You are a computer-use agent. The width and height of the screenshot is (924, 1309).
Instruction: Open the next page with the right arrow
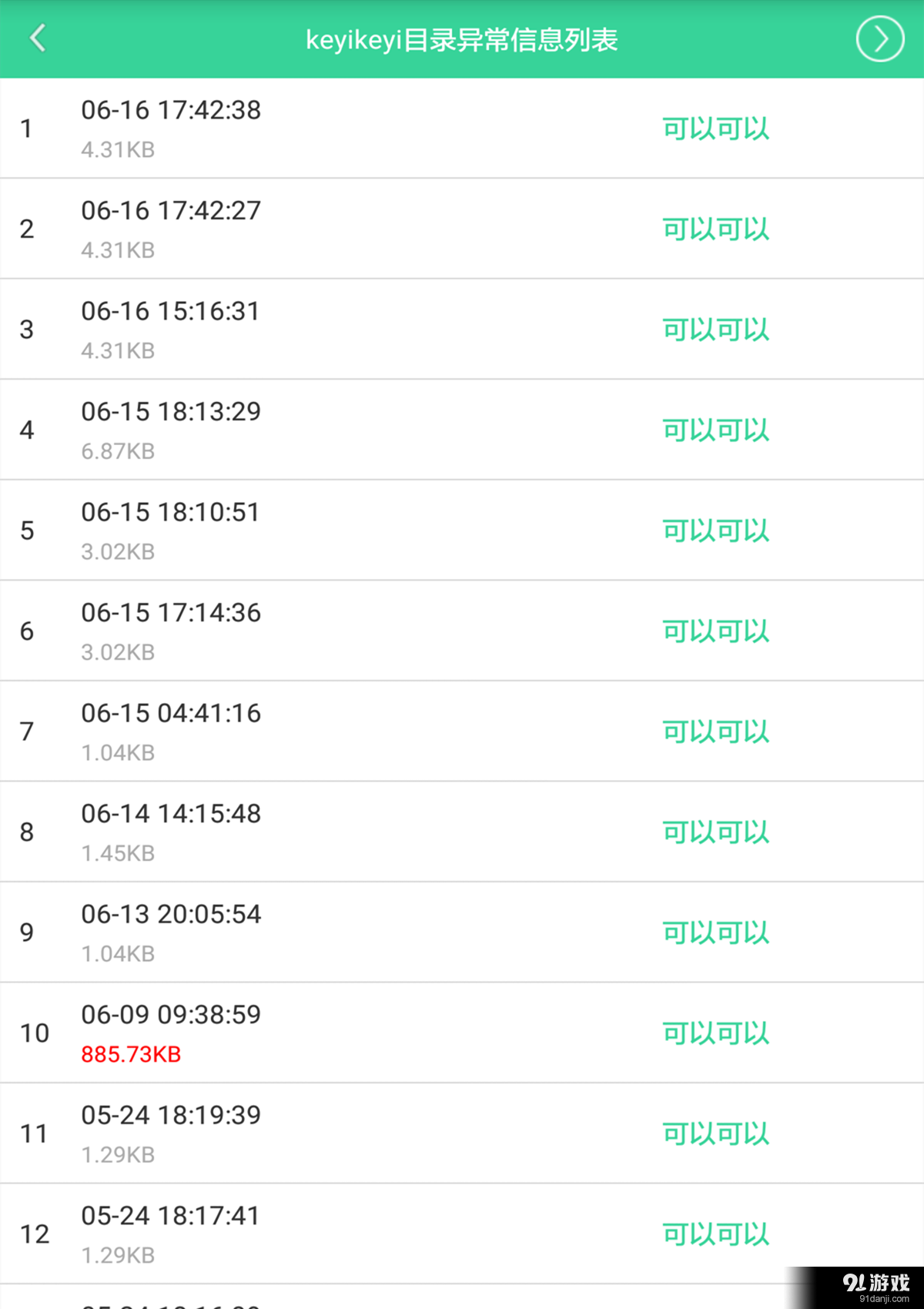[879, 38]
